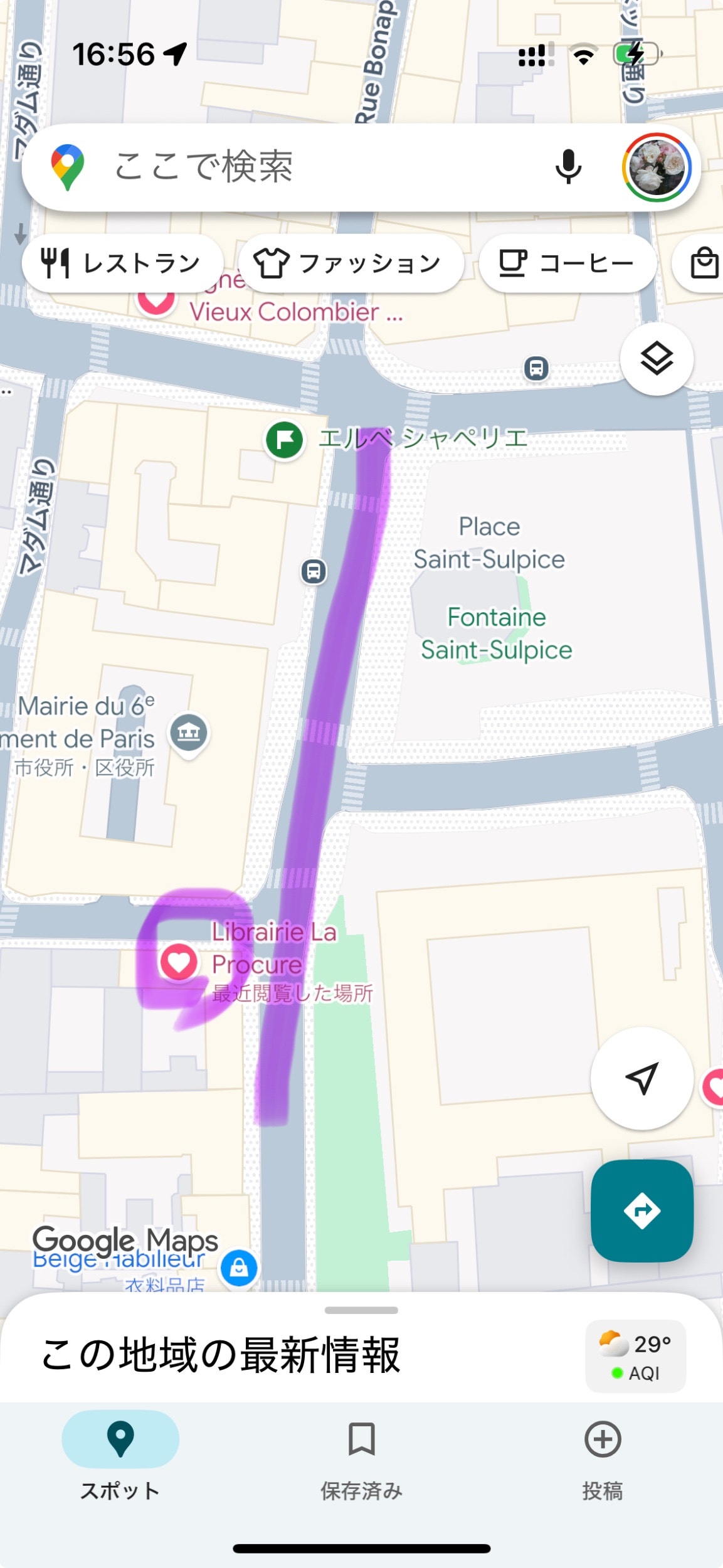The image size is (723, 1568).
Task: Open the weather and AQI widget
Action: (x=635, y=1357)
